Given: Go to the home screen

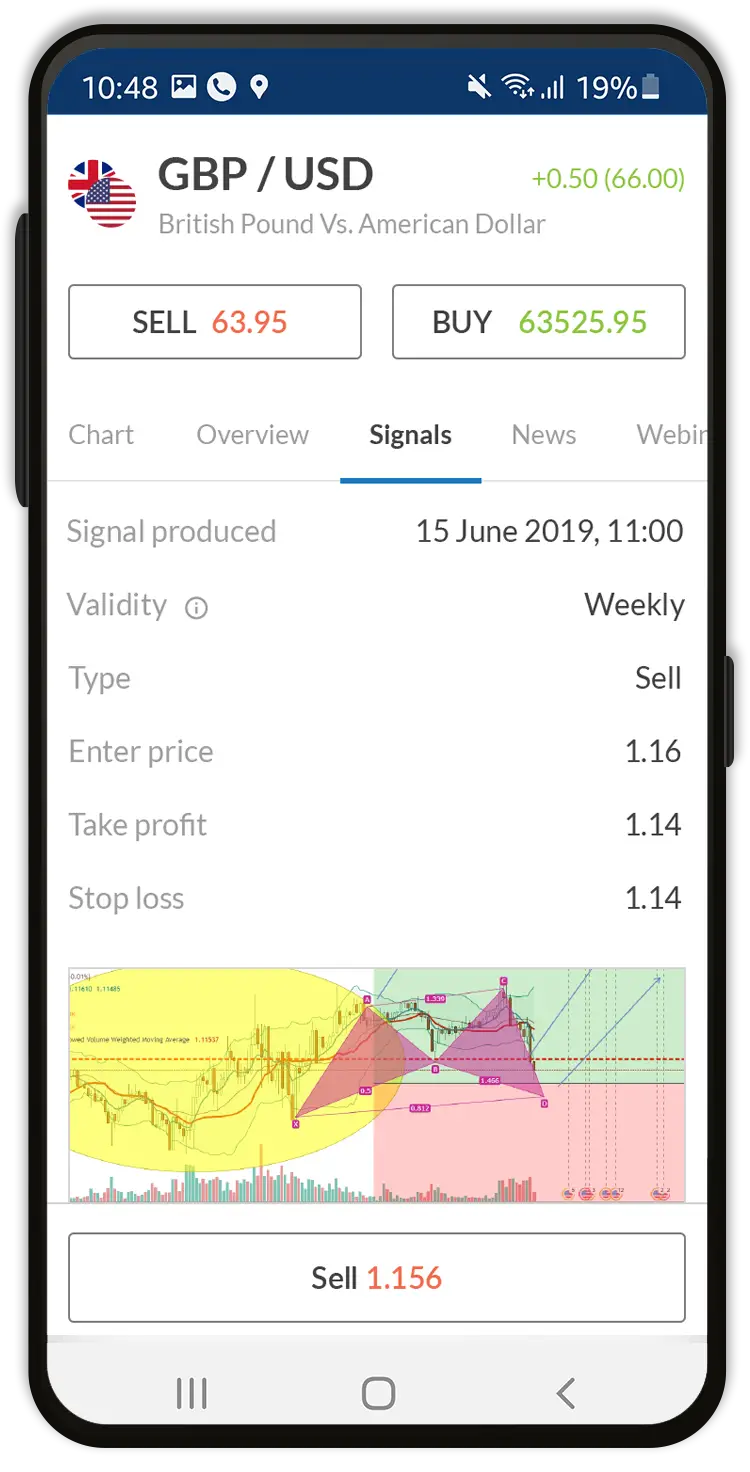Looking at the screenshot, I should (x=378, y=1393).
